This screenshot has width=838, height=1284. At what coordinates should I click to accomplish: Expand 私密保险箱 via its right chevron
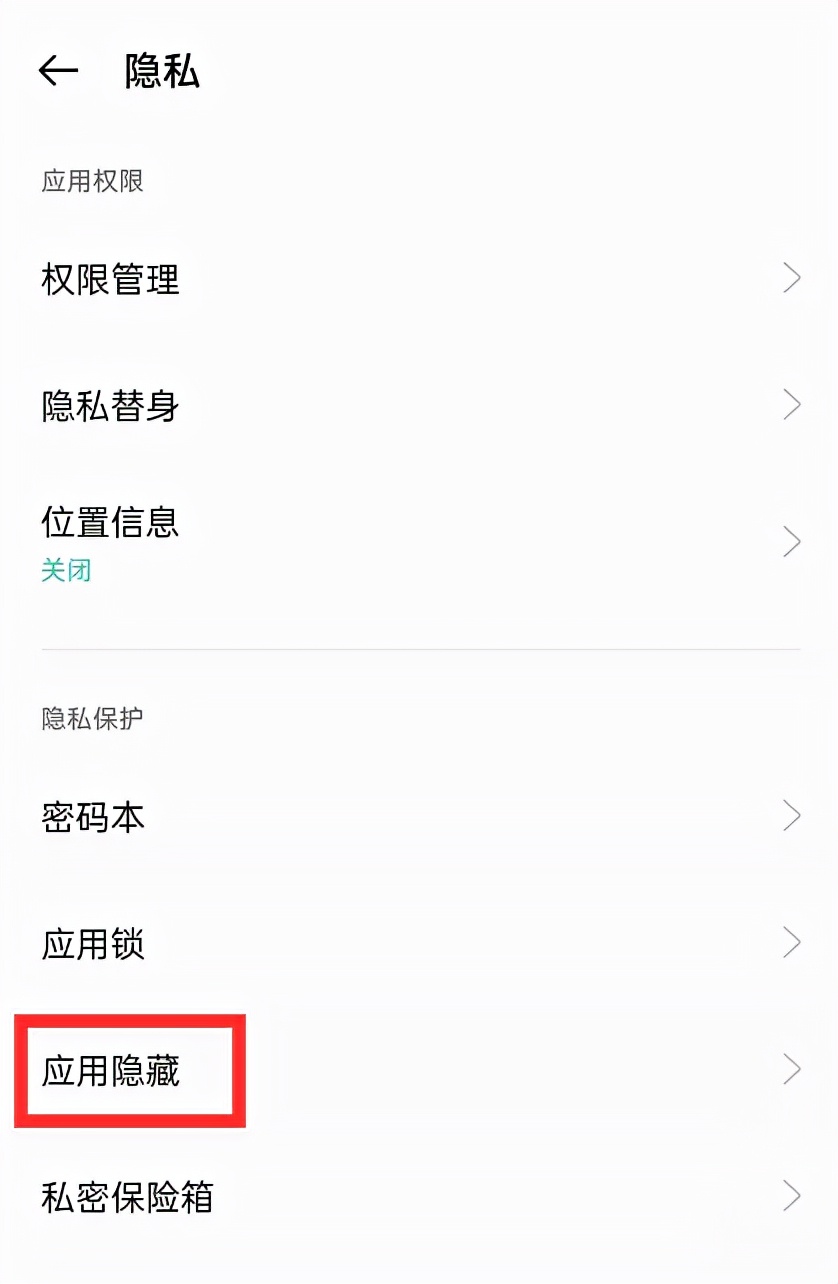(x=791, y=1195)
